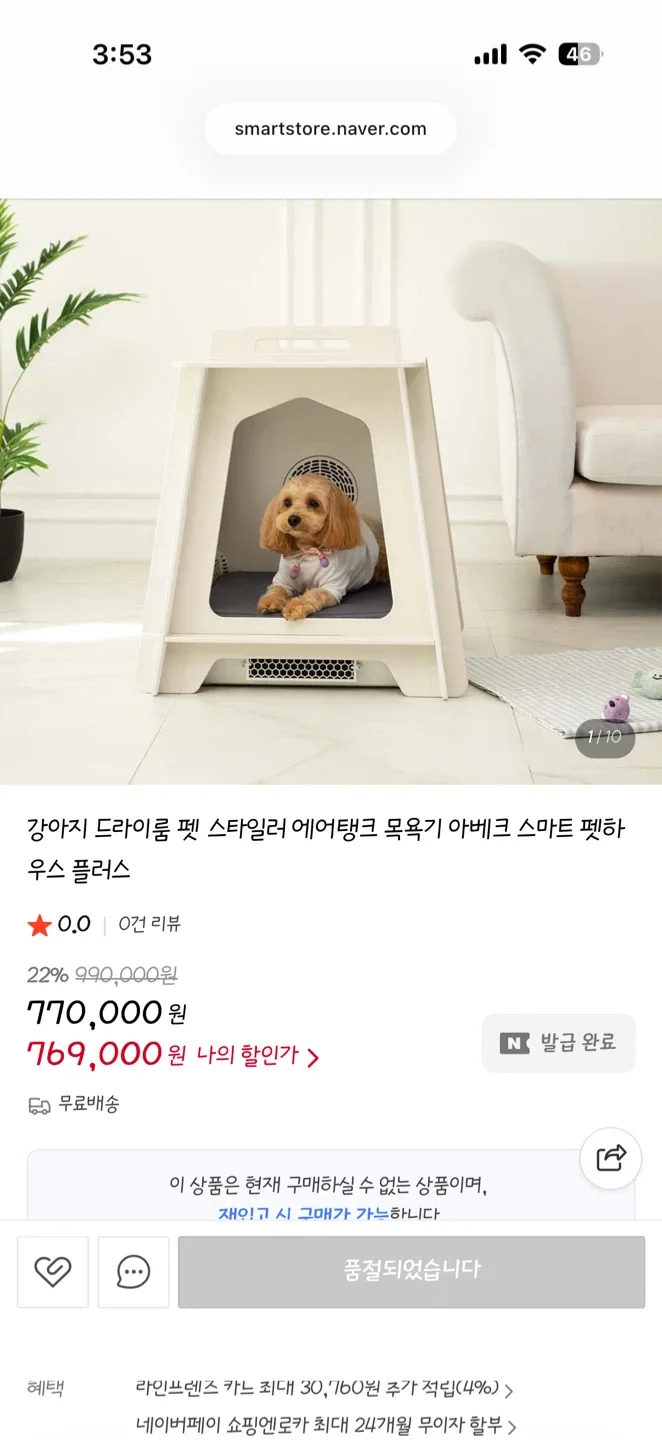Open the chat inquiry speech bubble icon

[x=133, y=1271]
